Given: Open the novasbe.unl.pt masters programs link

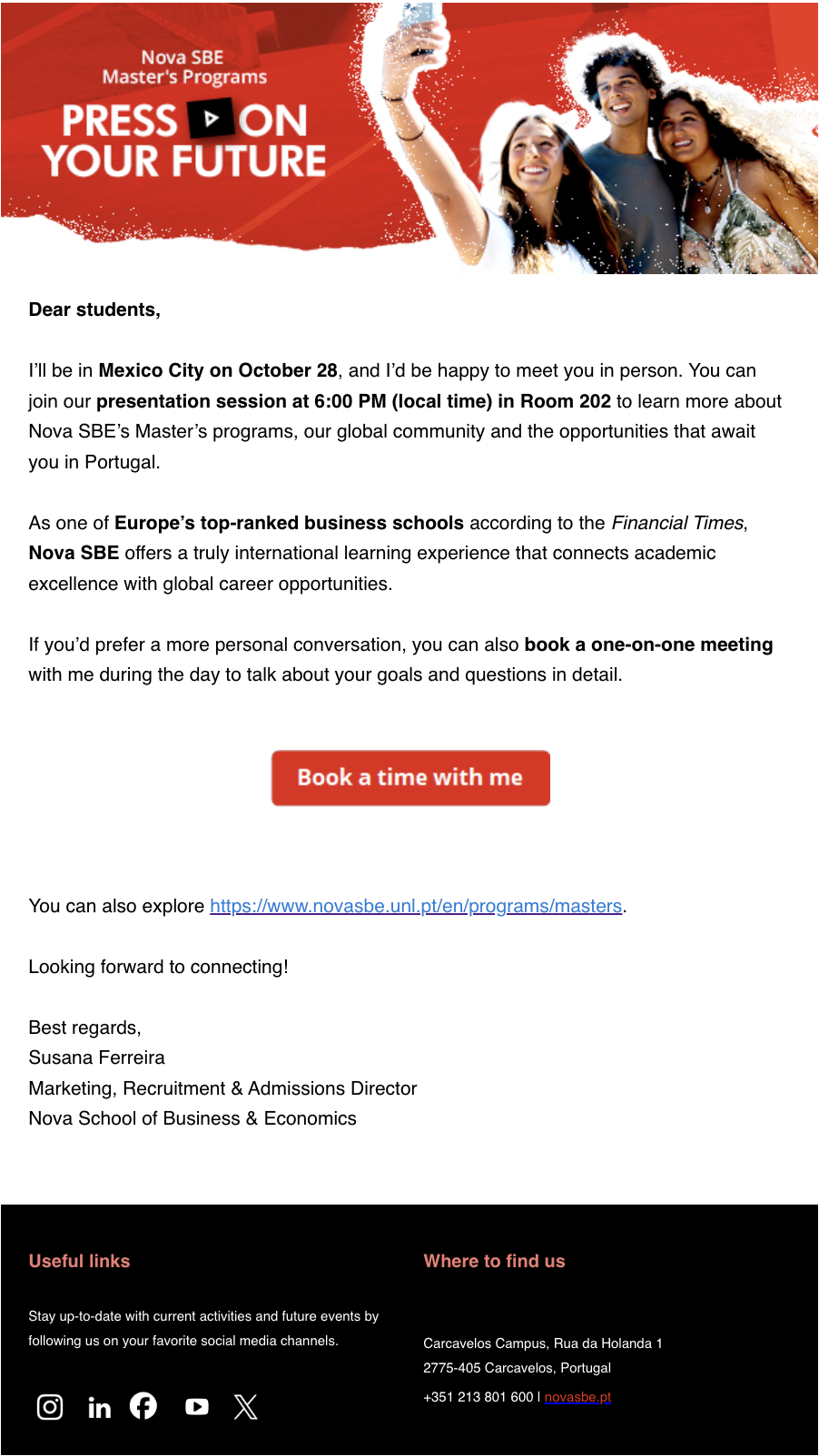Looking at the screenshot, I should pyautogui.click(x=416, y=906).
